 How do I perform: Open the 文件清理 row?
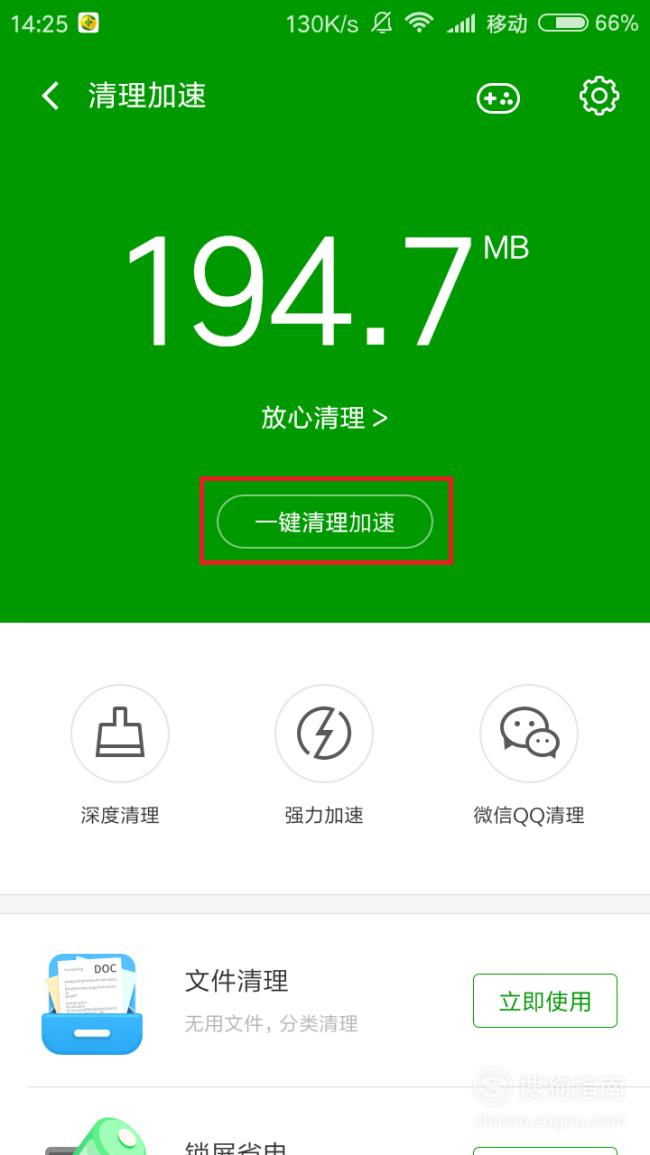[325, 1000]
